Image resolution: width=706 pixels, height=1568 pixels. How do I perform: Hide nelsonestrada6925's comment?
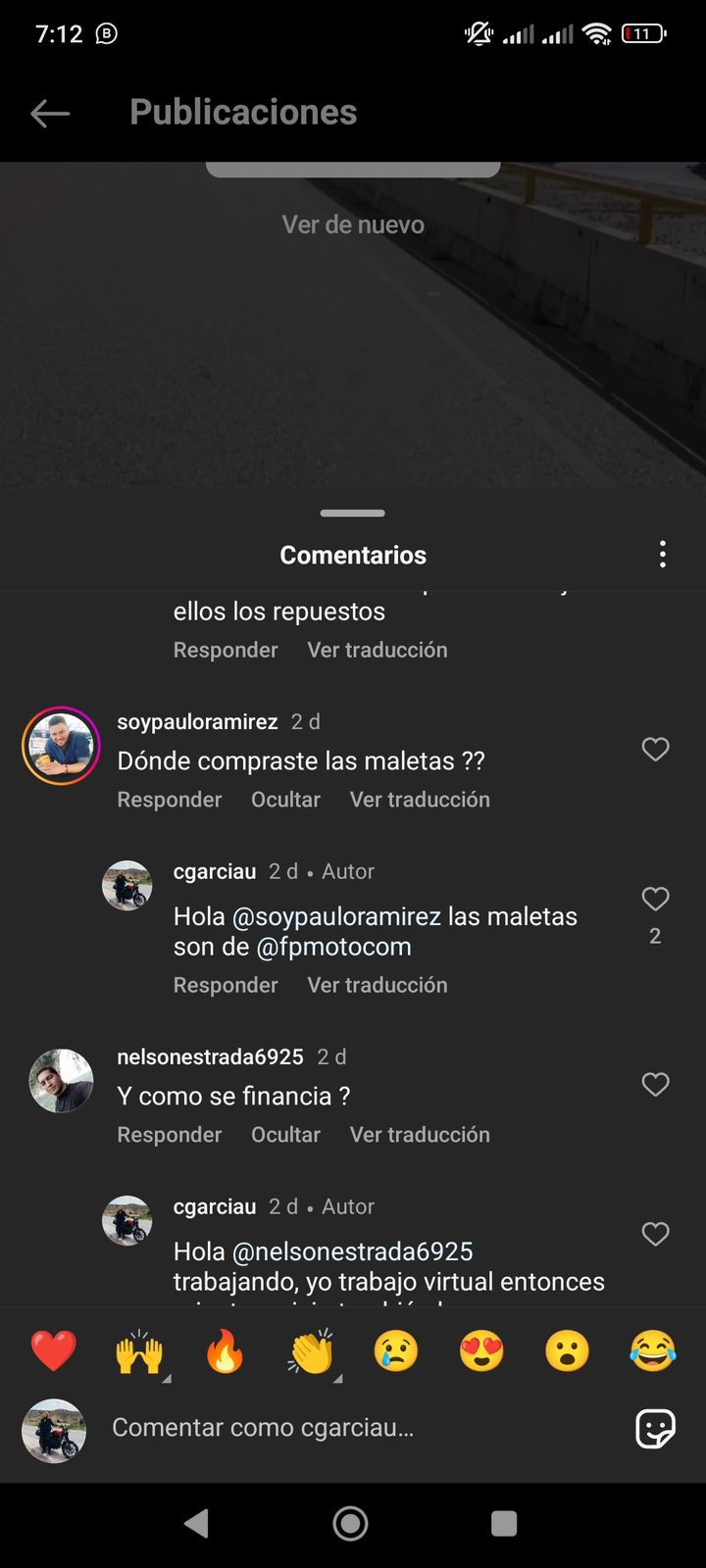285,1135
